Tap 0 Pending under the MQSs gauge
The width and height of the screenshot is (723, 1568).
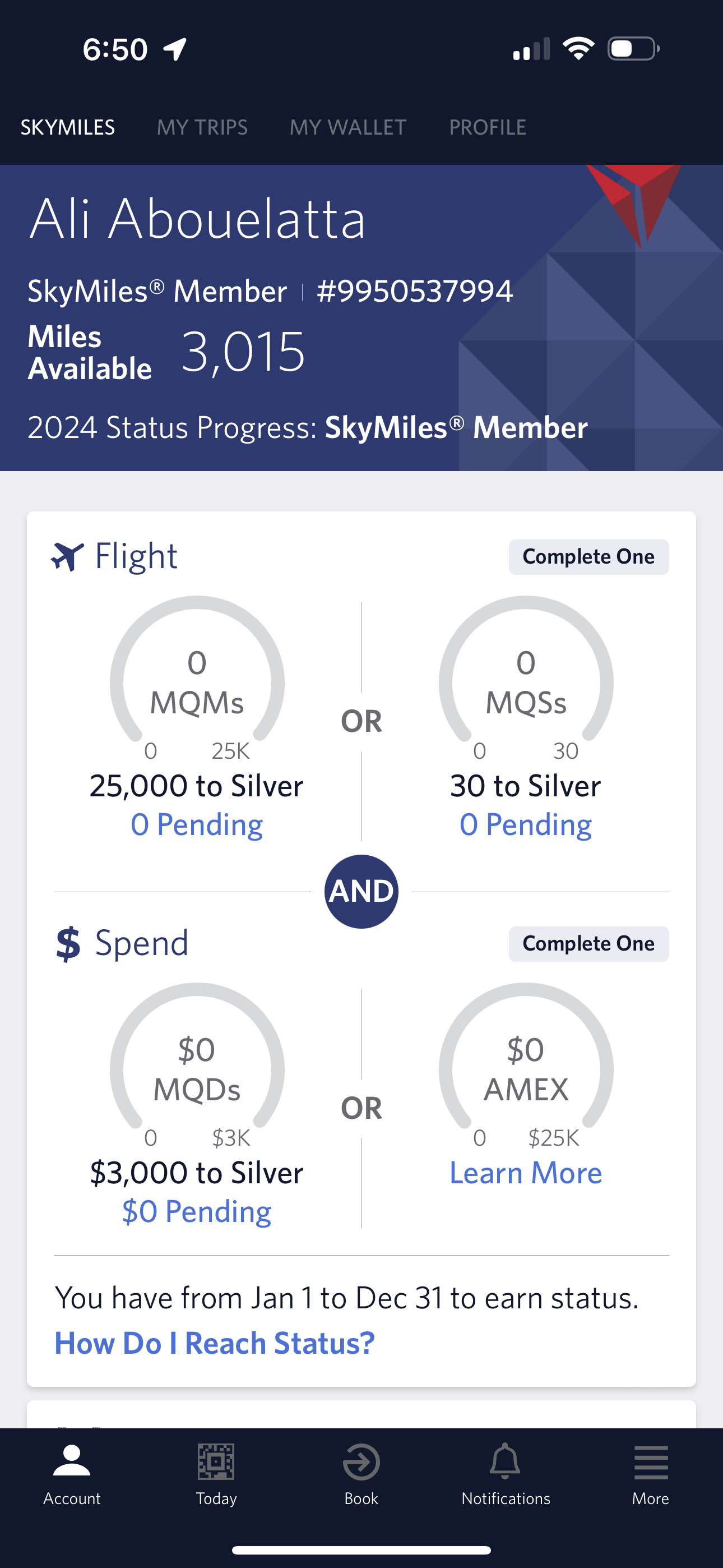click(525, 824)
